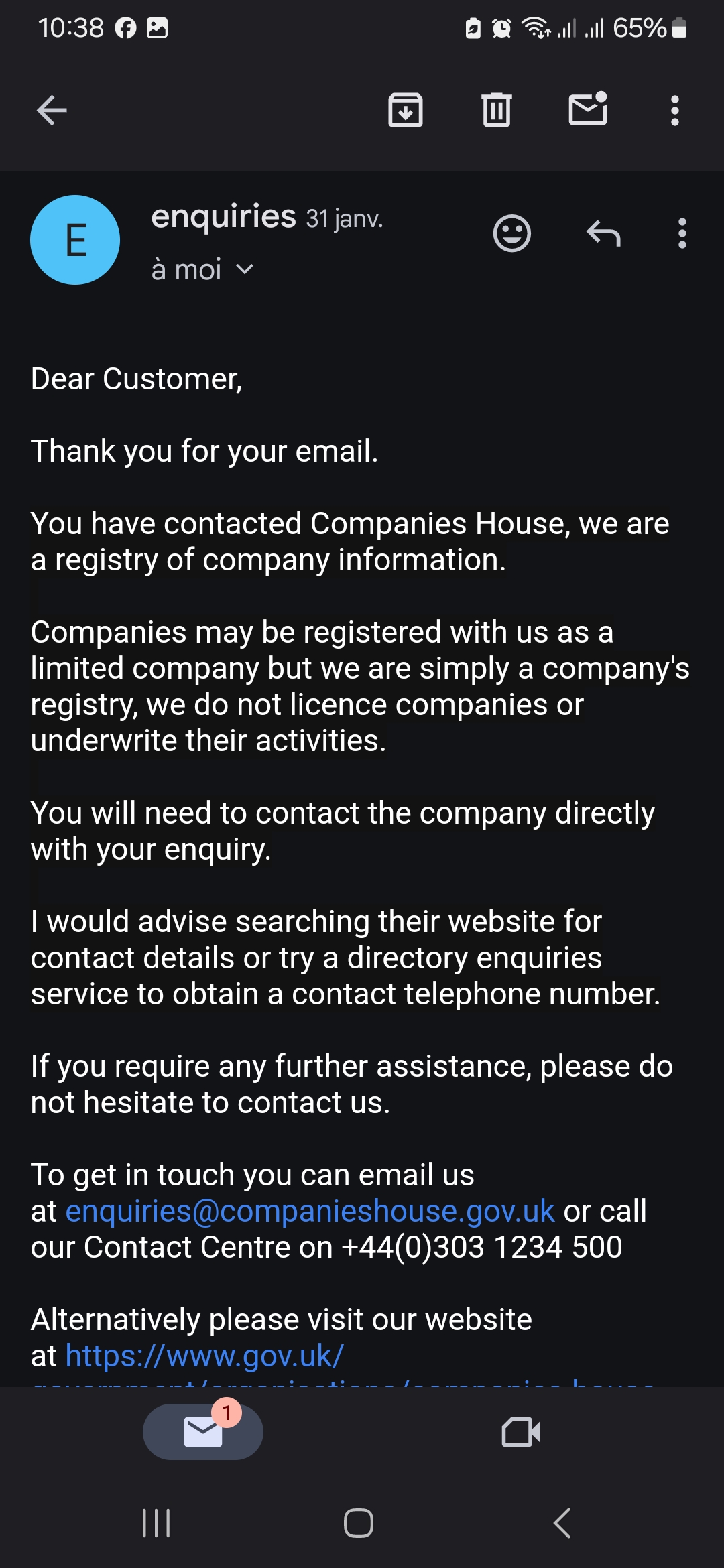Switch to the Mail tab
The width and height of the screenshot is (724, 1568).
coord(203,1432)
